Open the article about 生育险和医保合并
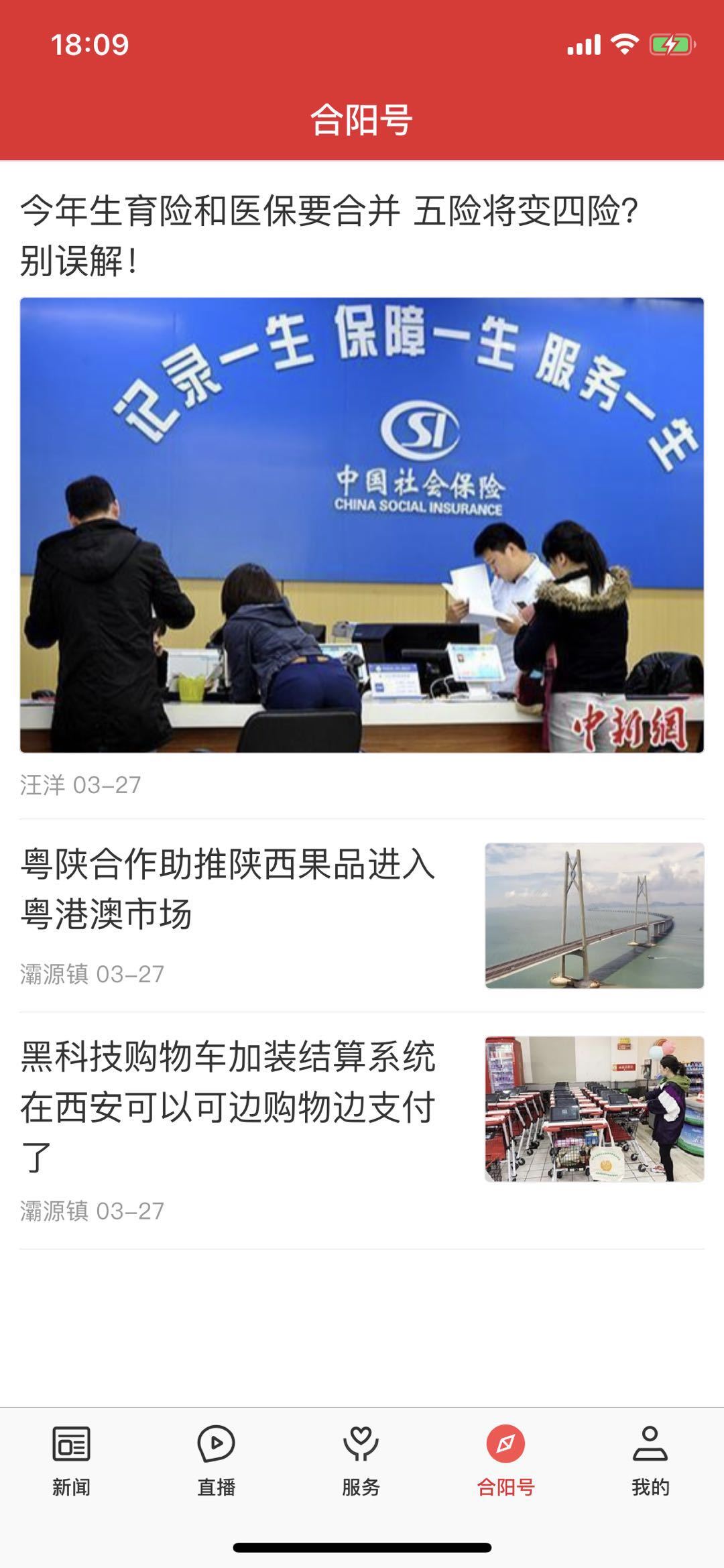 (x=328, y=235)
